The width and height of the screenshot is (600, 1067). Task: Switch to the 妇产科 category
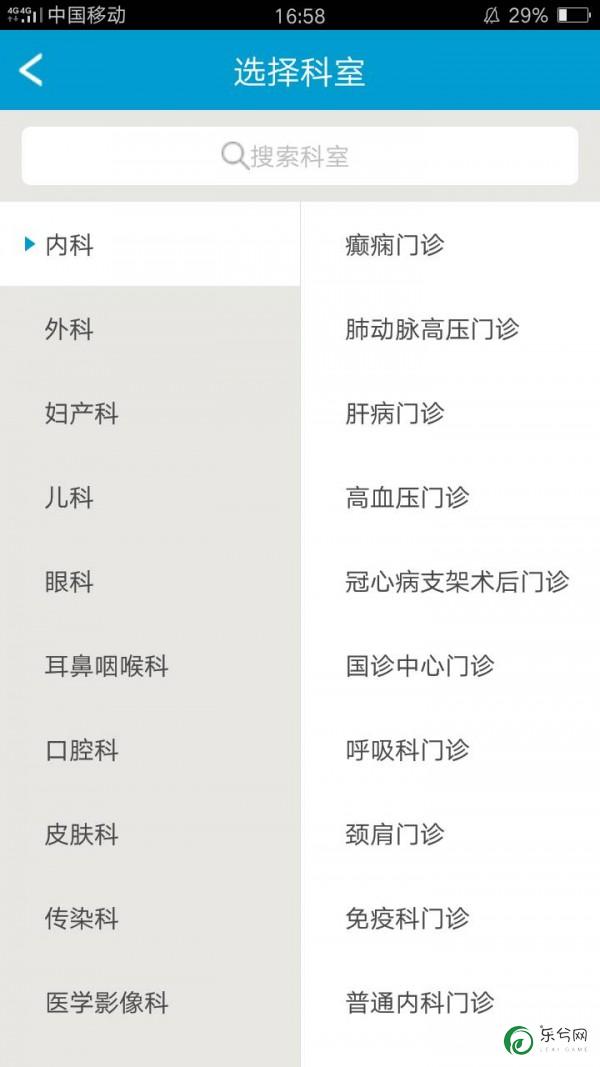(x=150, y=413)
